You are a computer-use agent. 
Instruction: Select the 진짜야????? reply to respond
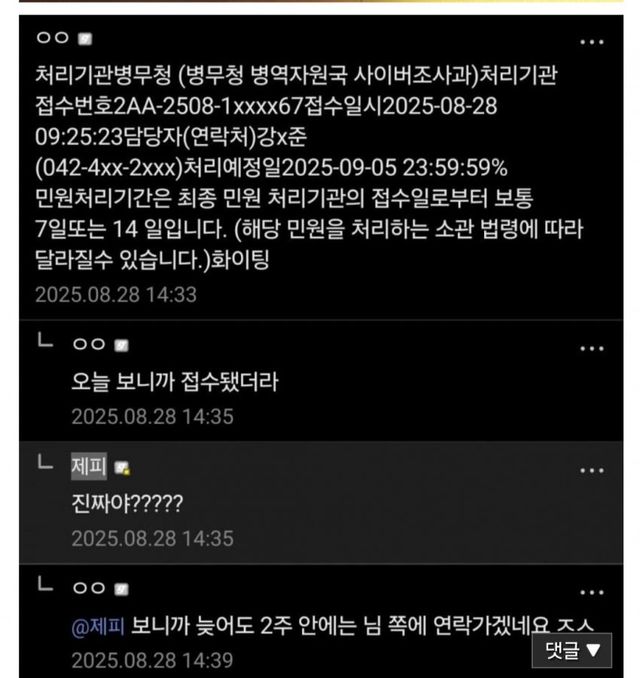[x=128, y=502]
